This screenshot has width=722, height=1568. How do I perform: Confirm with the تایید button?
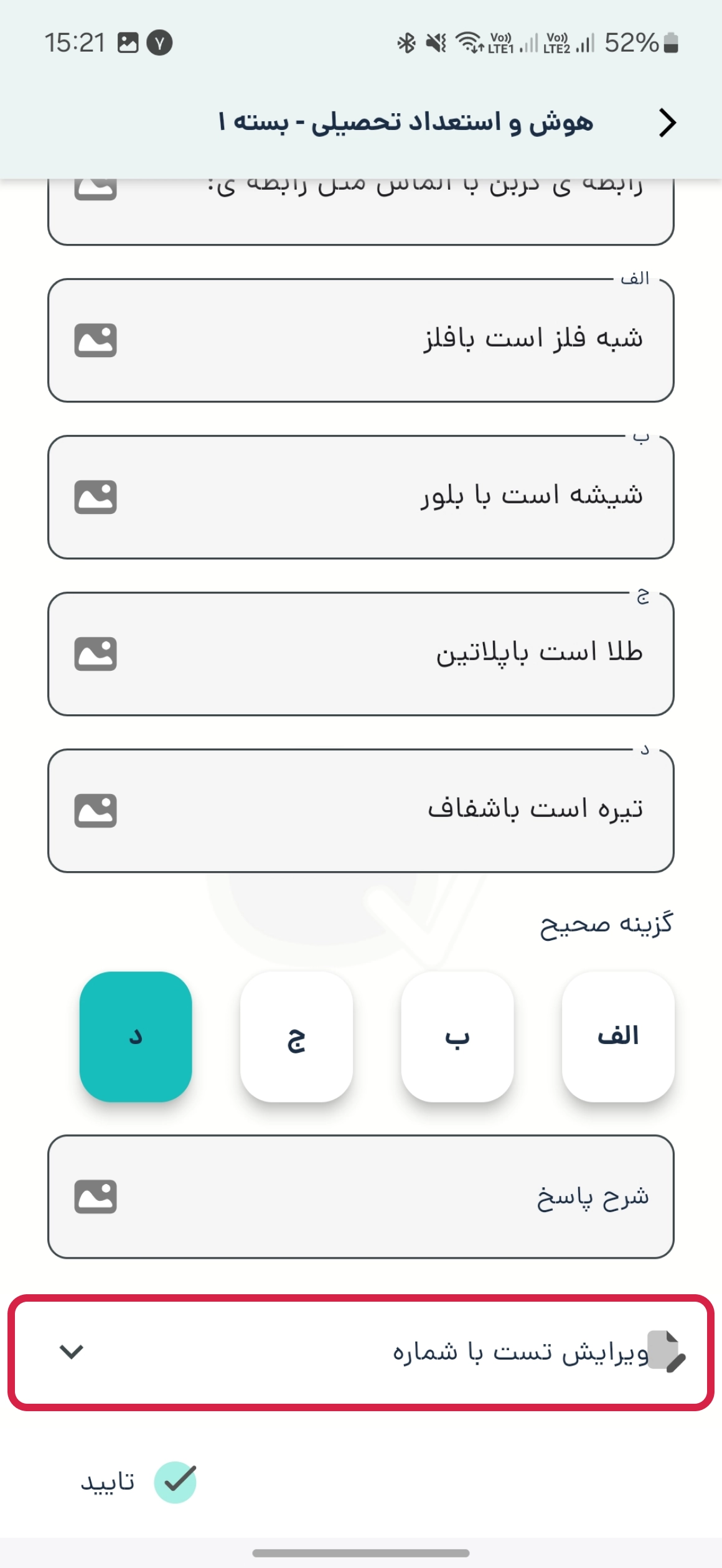pos(138,1482)
